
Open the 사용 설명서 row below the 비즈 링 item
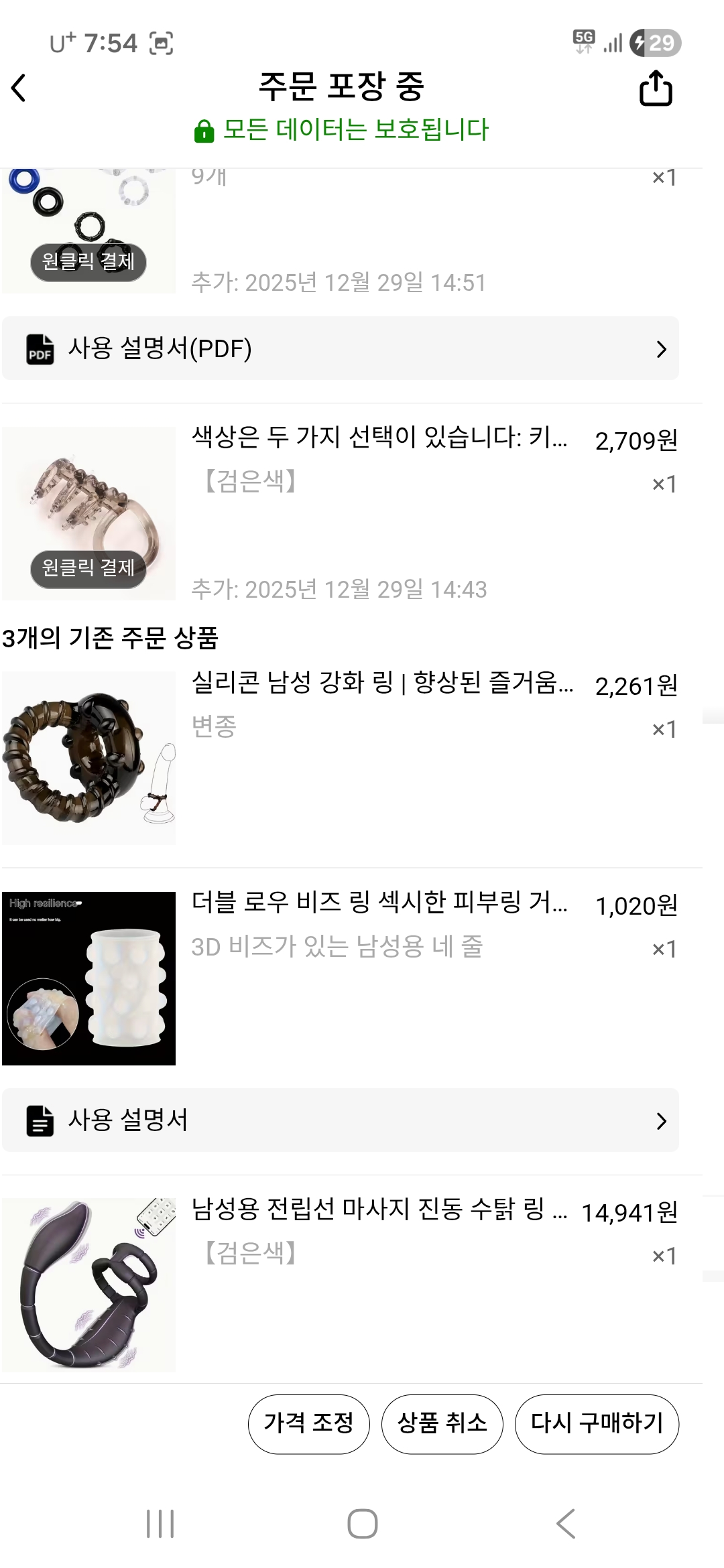[x=340, y=1120]
